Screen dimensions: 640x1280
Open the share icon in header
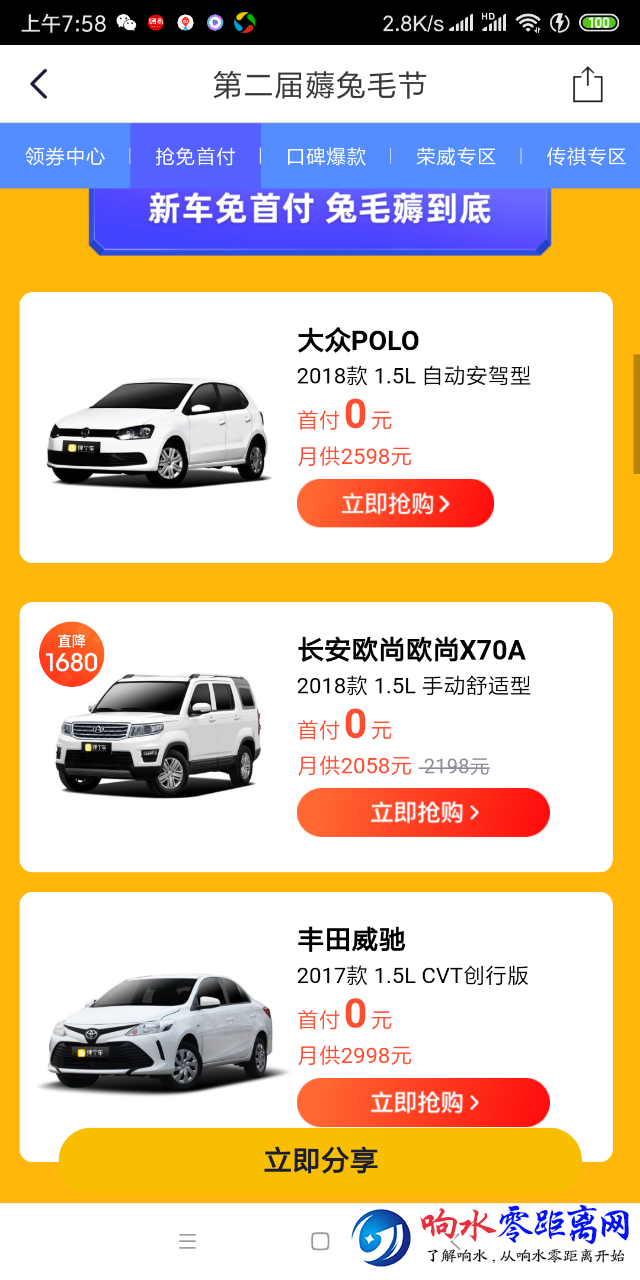587,85
